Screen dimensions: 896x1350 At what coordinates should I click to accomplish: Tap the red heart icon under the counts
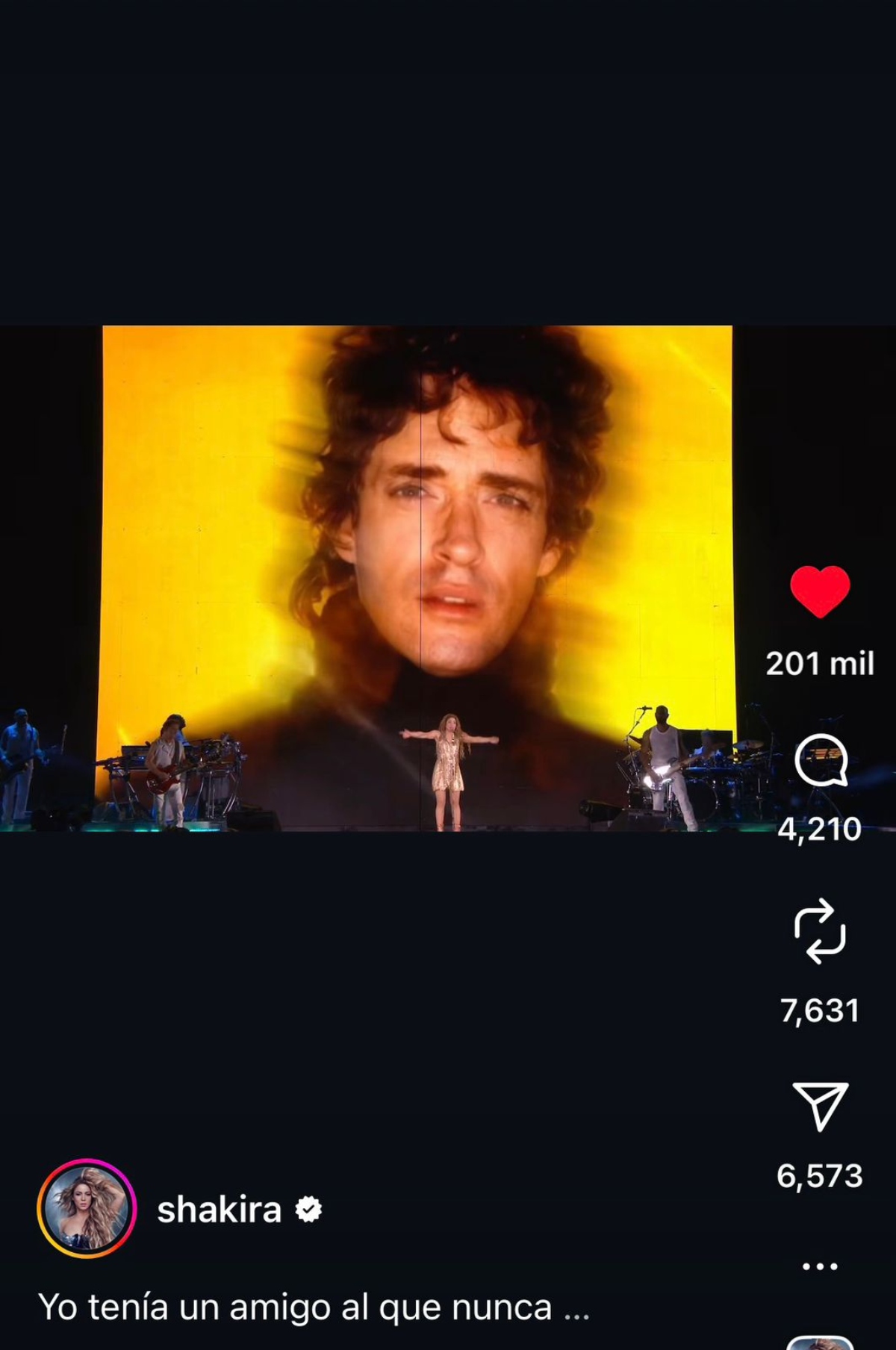820,592
